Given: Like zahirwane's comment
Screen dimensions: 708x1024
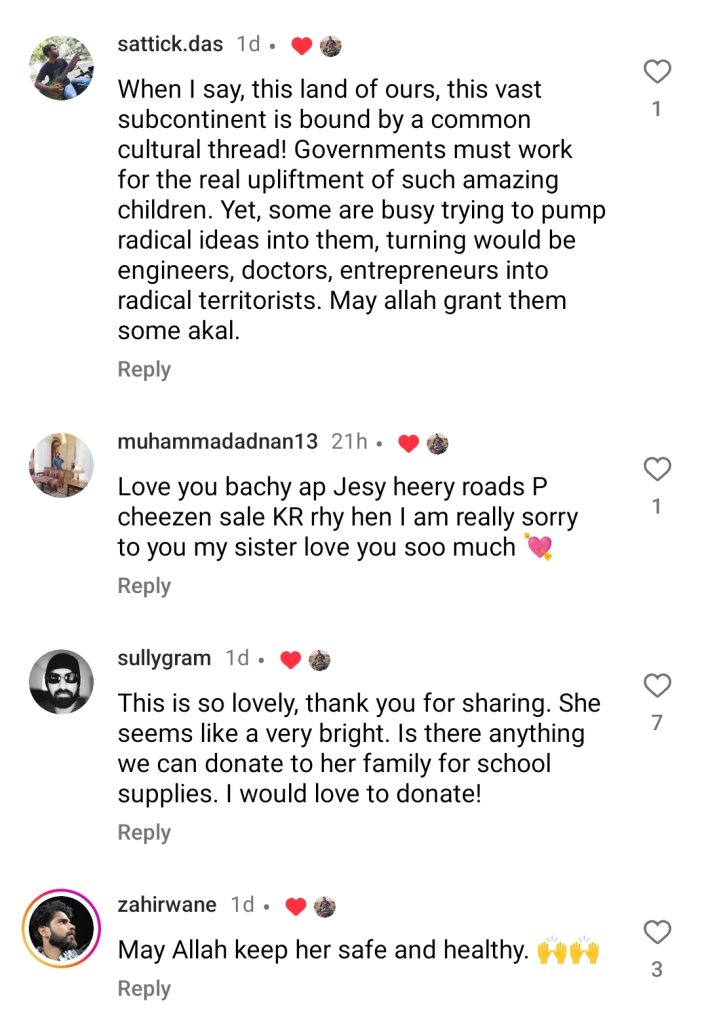Looking at the screenshot, I should [656, 933].
